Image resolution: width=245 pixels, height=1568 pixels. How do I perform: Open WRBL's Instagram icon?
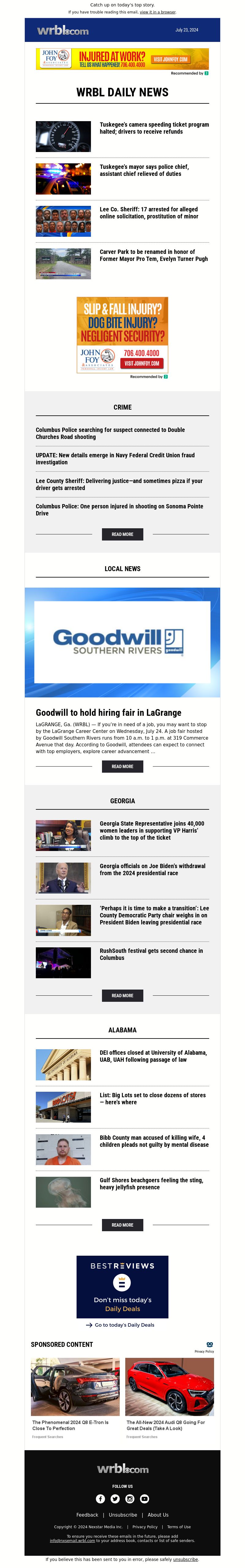point(130,1499)
